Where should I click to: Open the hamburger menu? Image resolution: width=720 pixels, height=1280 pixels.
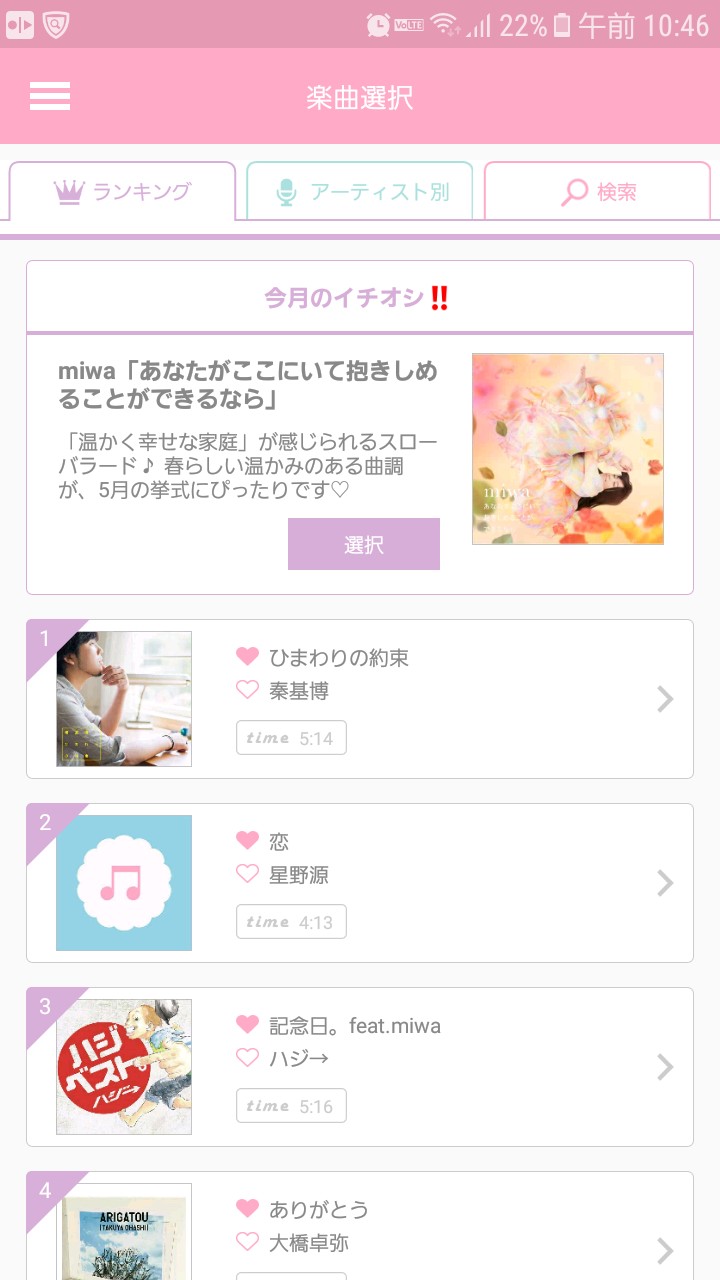[x=50, y=96]
